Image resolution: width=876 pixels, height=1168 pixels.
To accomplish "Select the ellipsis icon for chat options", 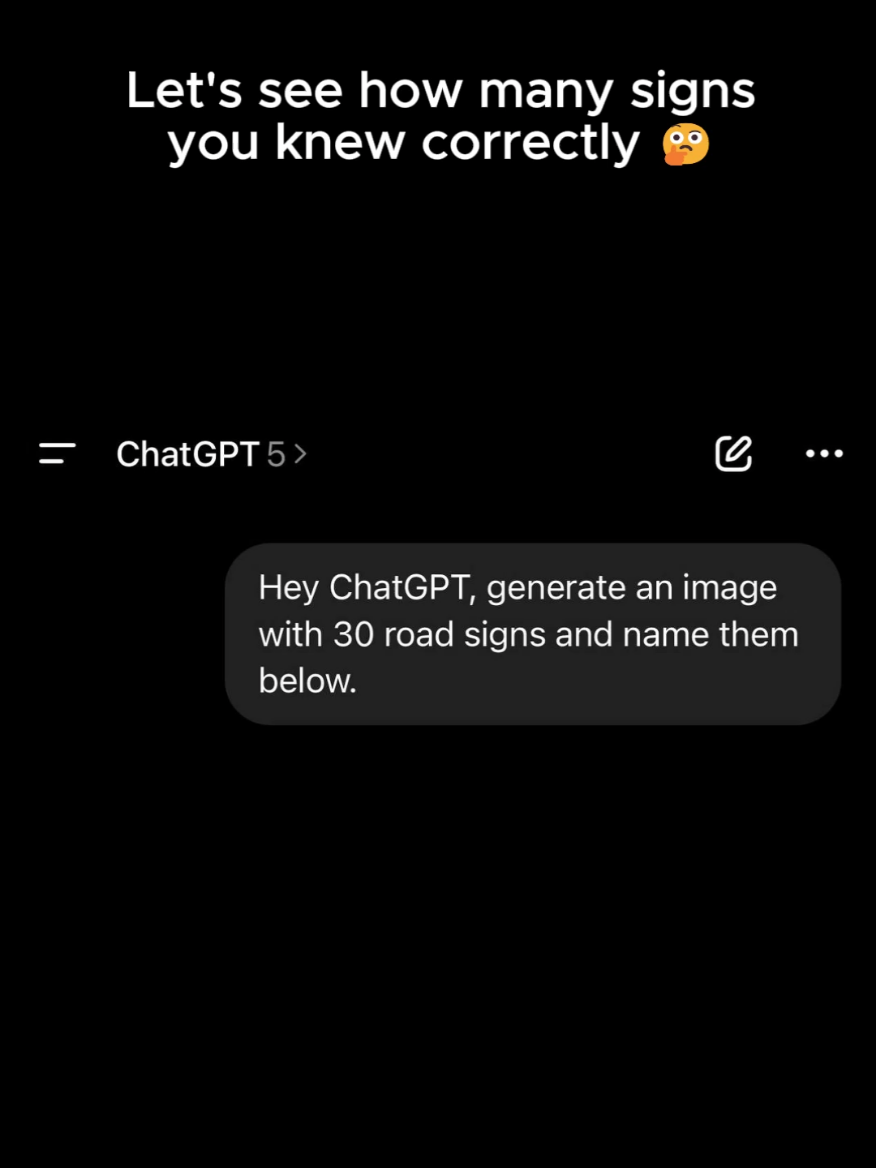I will click(822, 453).
